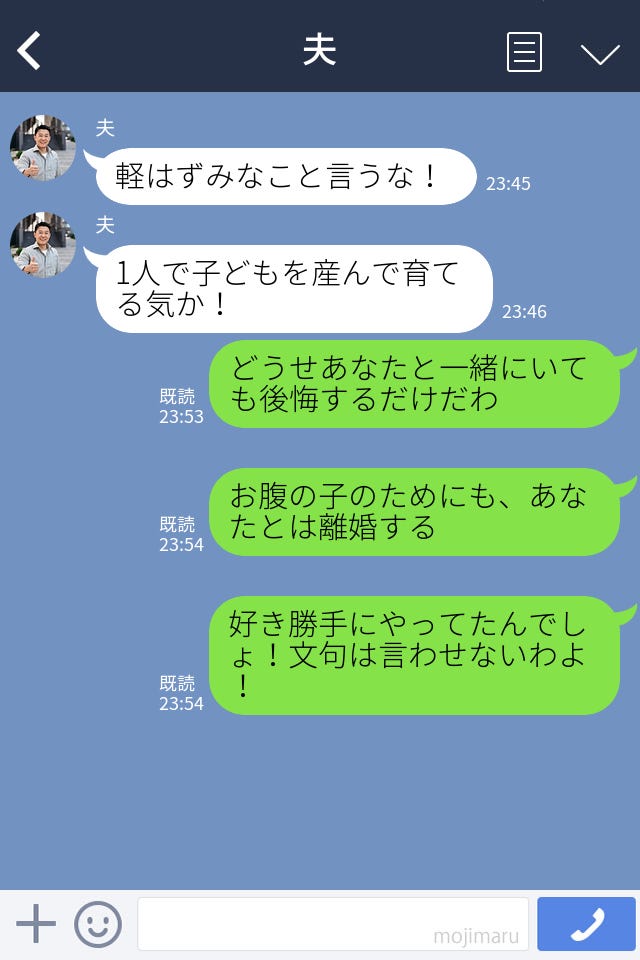The width and height of the screenshot is (640, 960).
Task: Go back from the 夫 chat
Action: (x=30, y=50)
